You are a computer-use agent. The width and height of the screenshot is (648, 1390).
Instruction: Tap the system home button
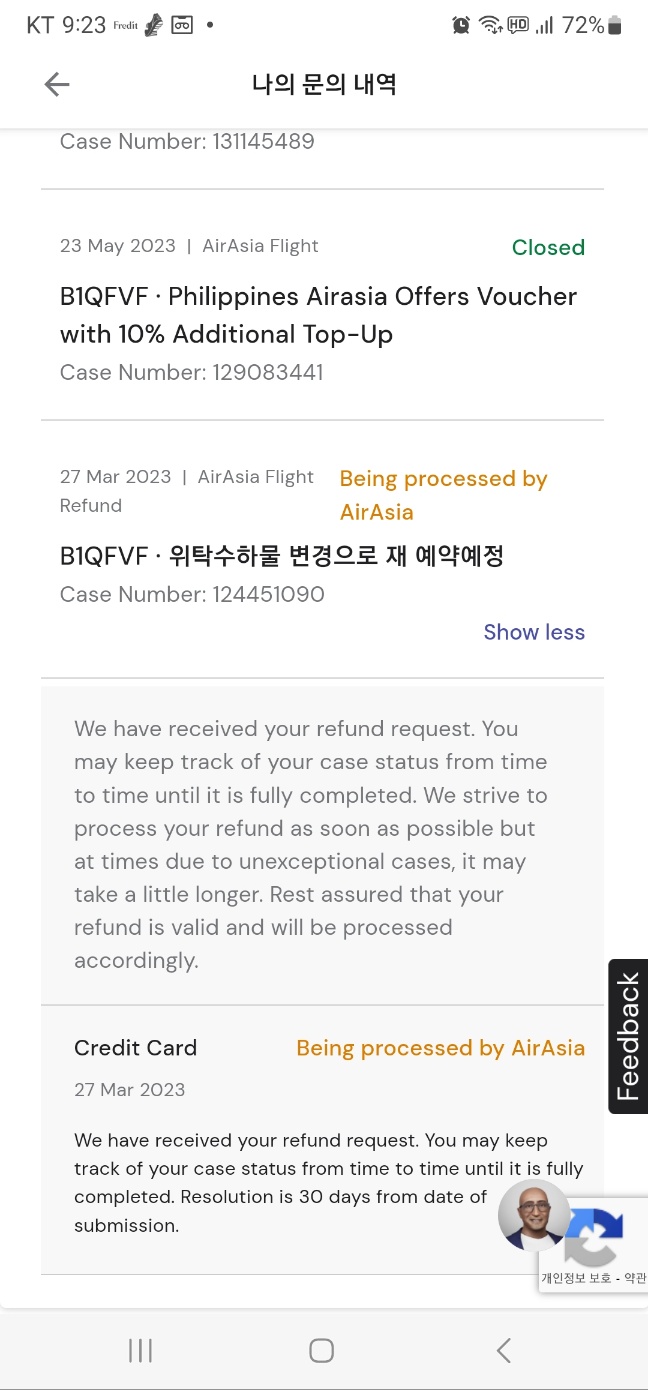321,1351
